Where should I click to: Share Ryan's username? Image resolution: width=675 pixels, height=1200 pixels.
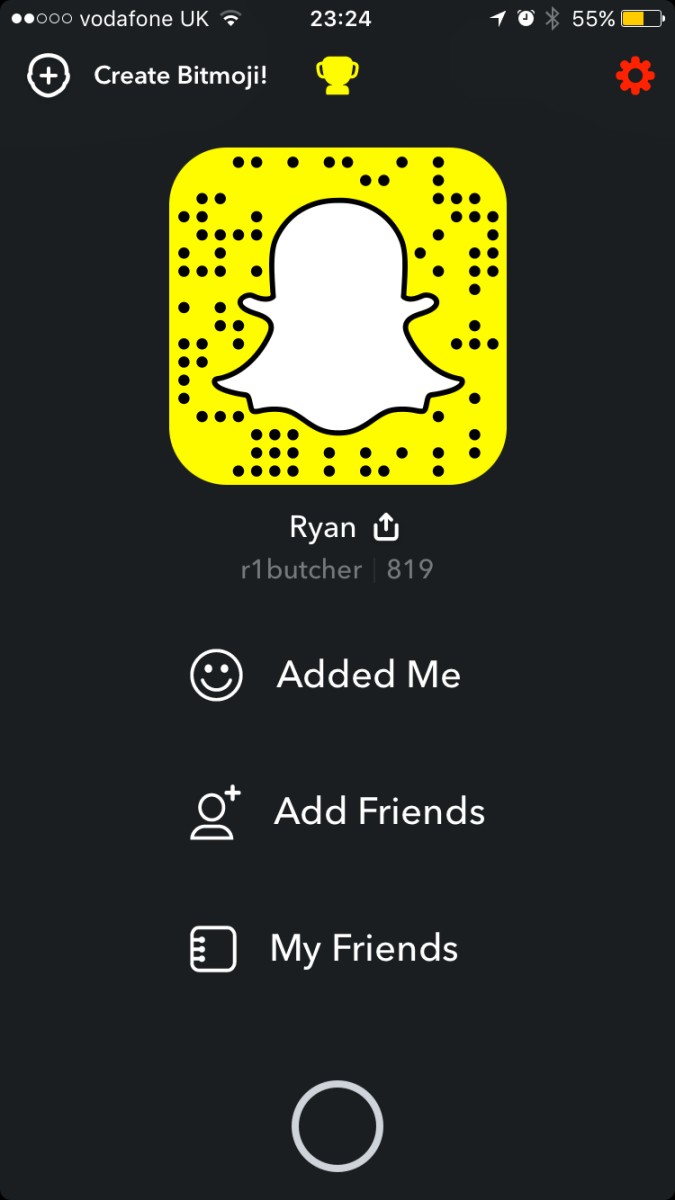(386, 527)
